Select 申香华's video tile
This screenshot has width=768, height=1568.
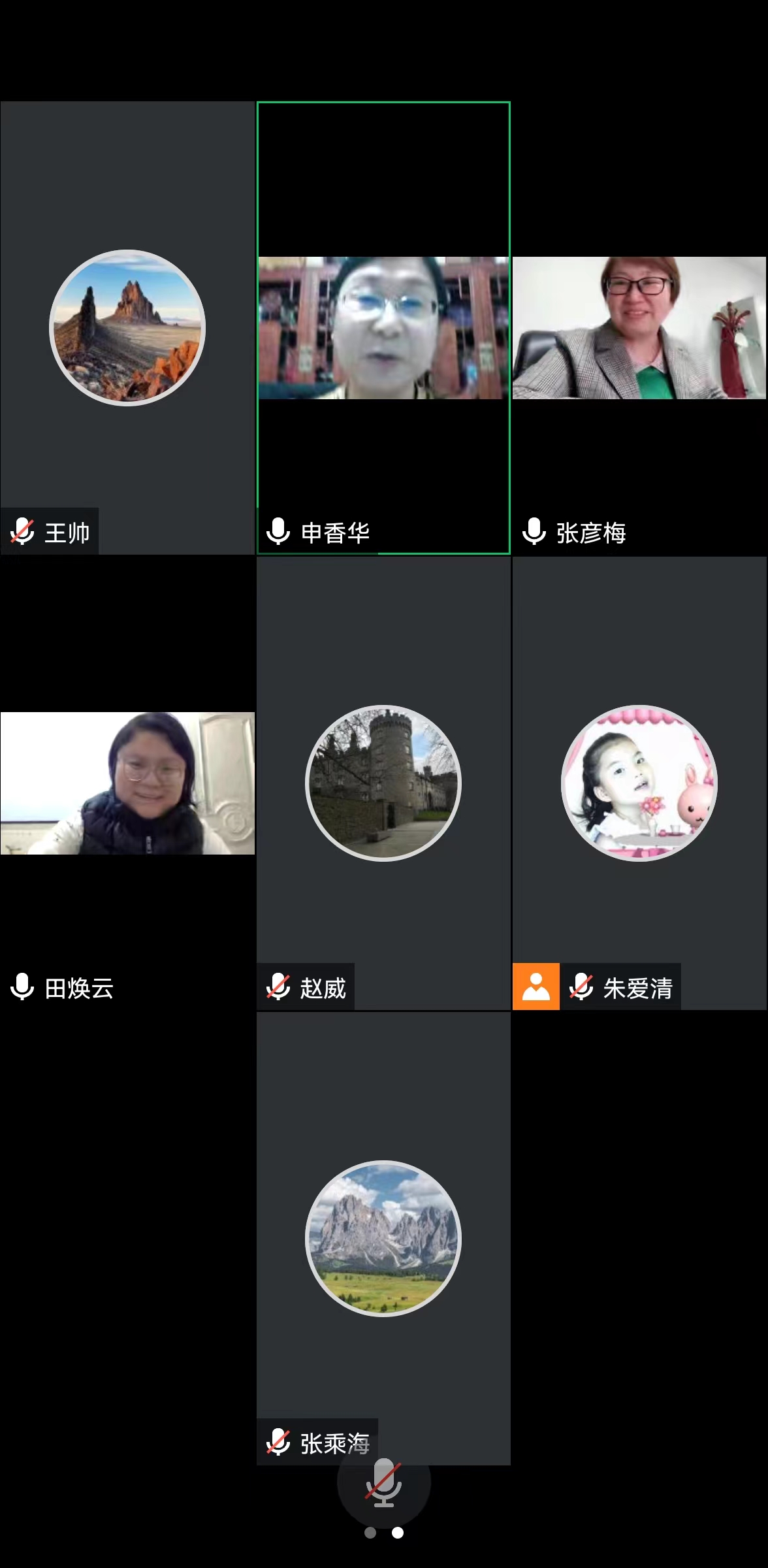pos(383,328)
